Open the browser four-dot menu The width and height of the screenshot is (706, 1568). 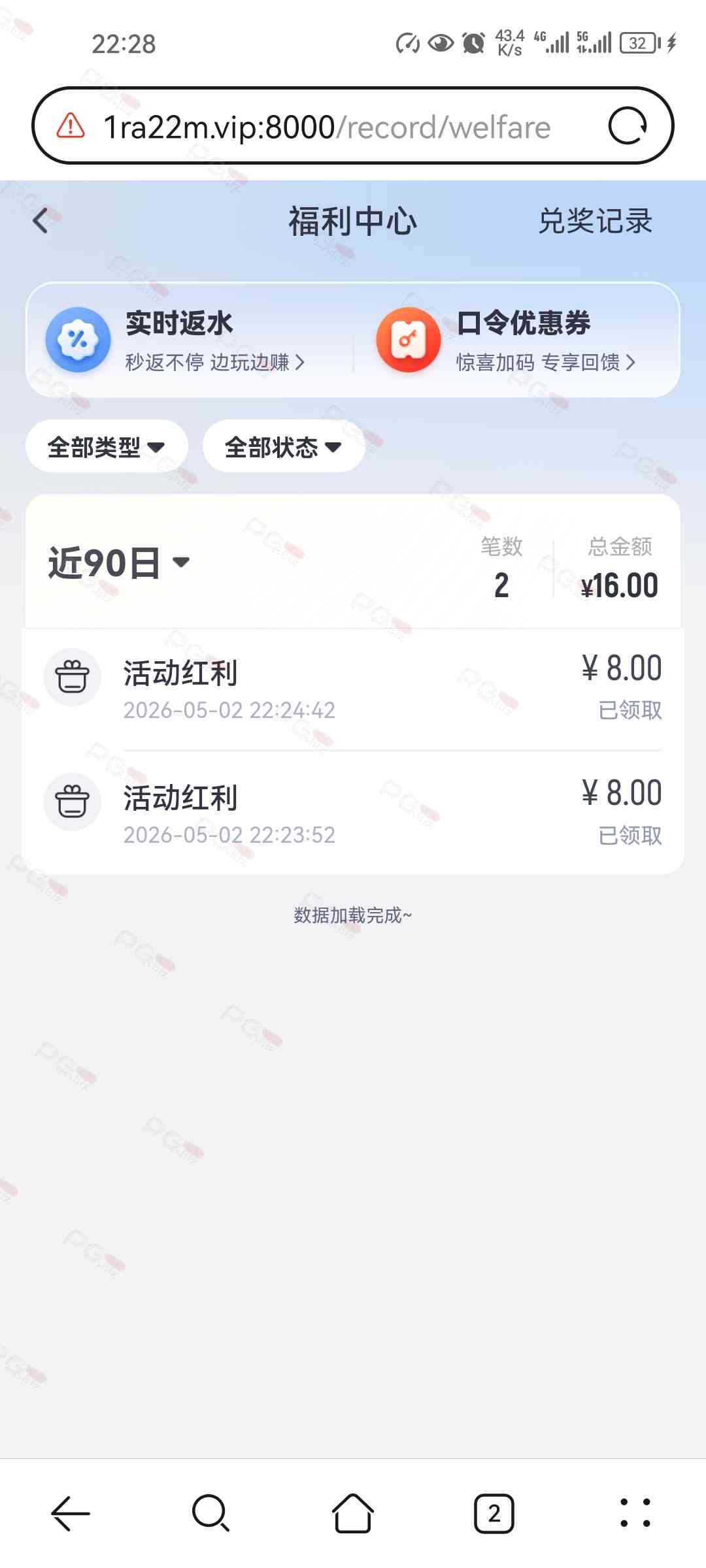(x=635, y=1512)
